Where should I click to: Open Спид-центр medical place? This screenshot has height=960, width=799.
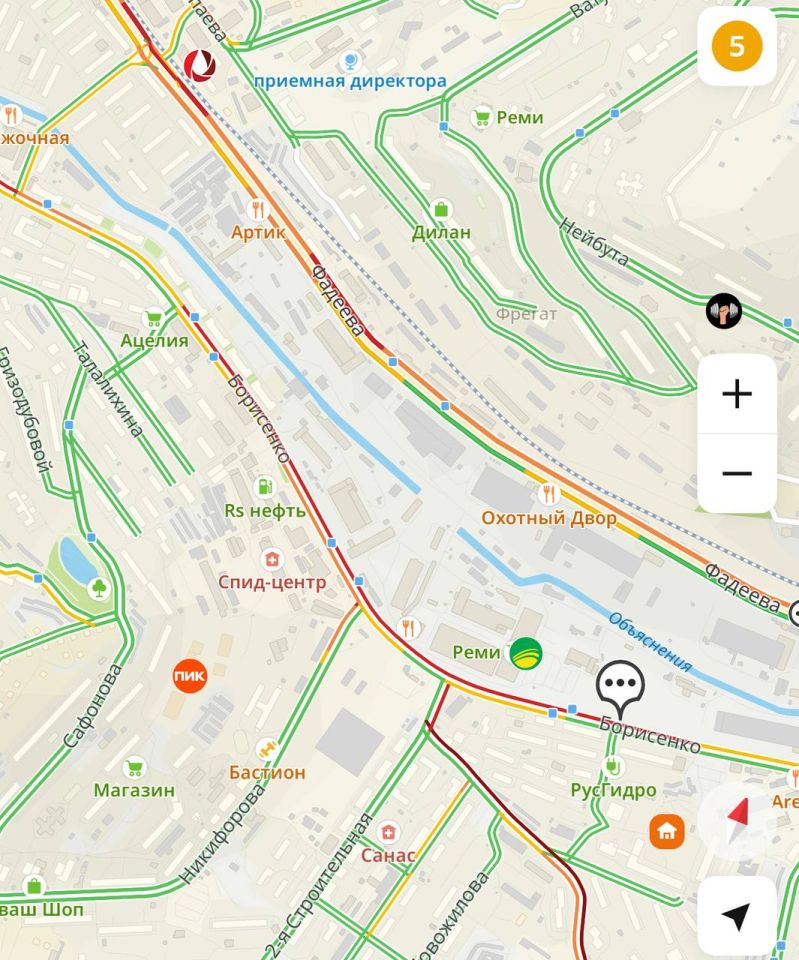[268, 559]
